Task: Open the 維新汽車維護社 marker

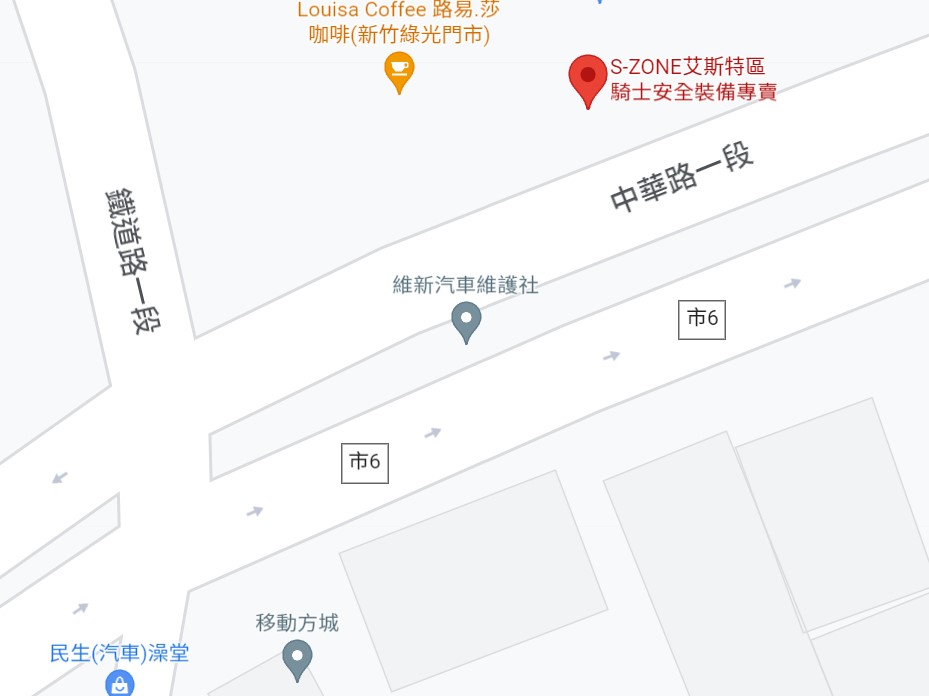Action: 466,320
